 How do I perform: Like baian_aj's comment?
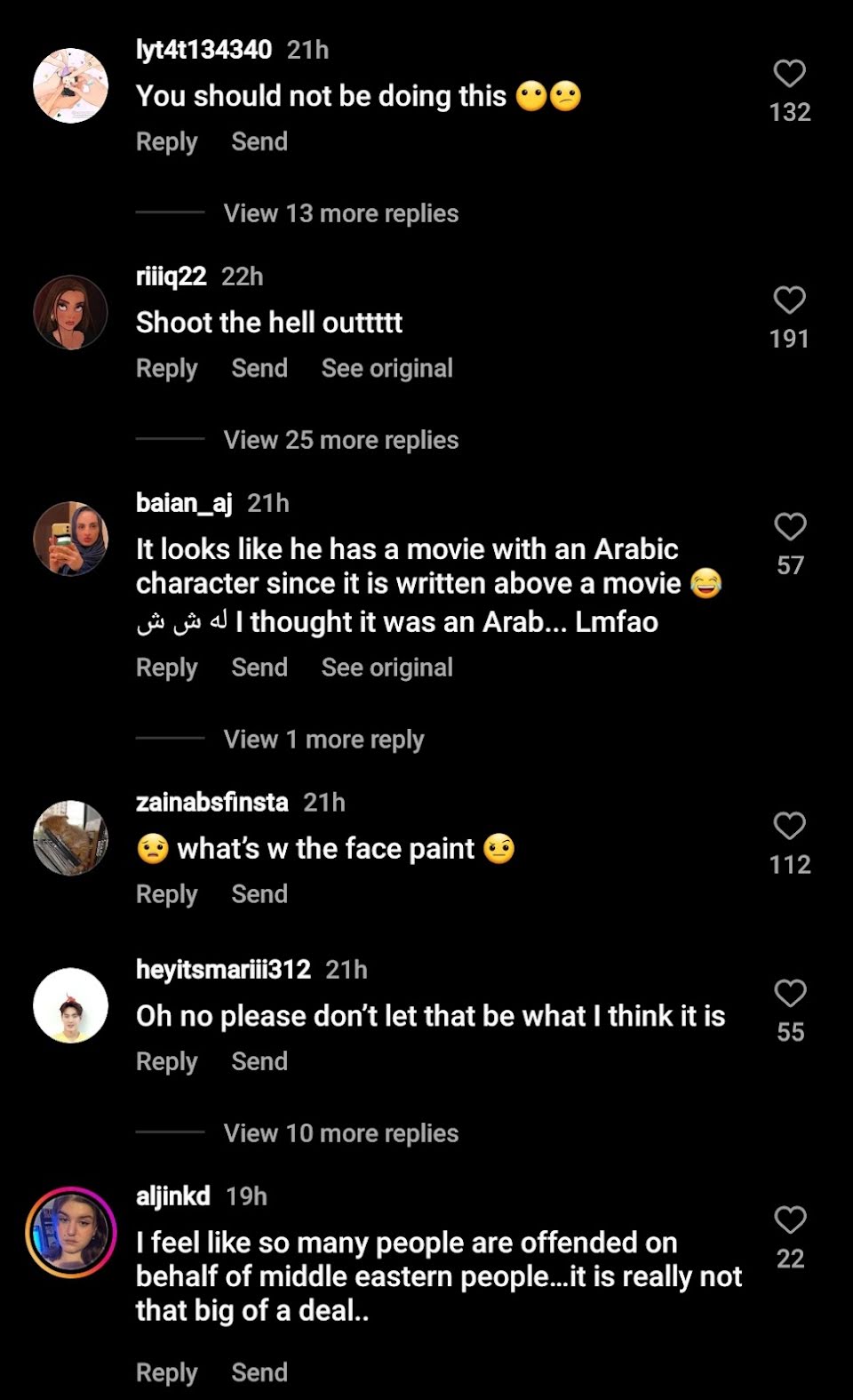pyautogui.click(x=789, y=527)
